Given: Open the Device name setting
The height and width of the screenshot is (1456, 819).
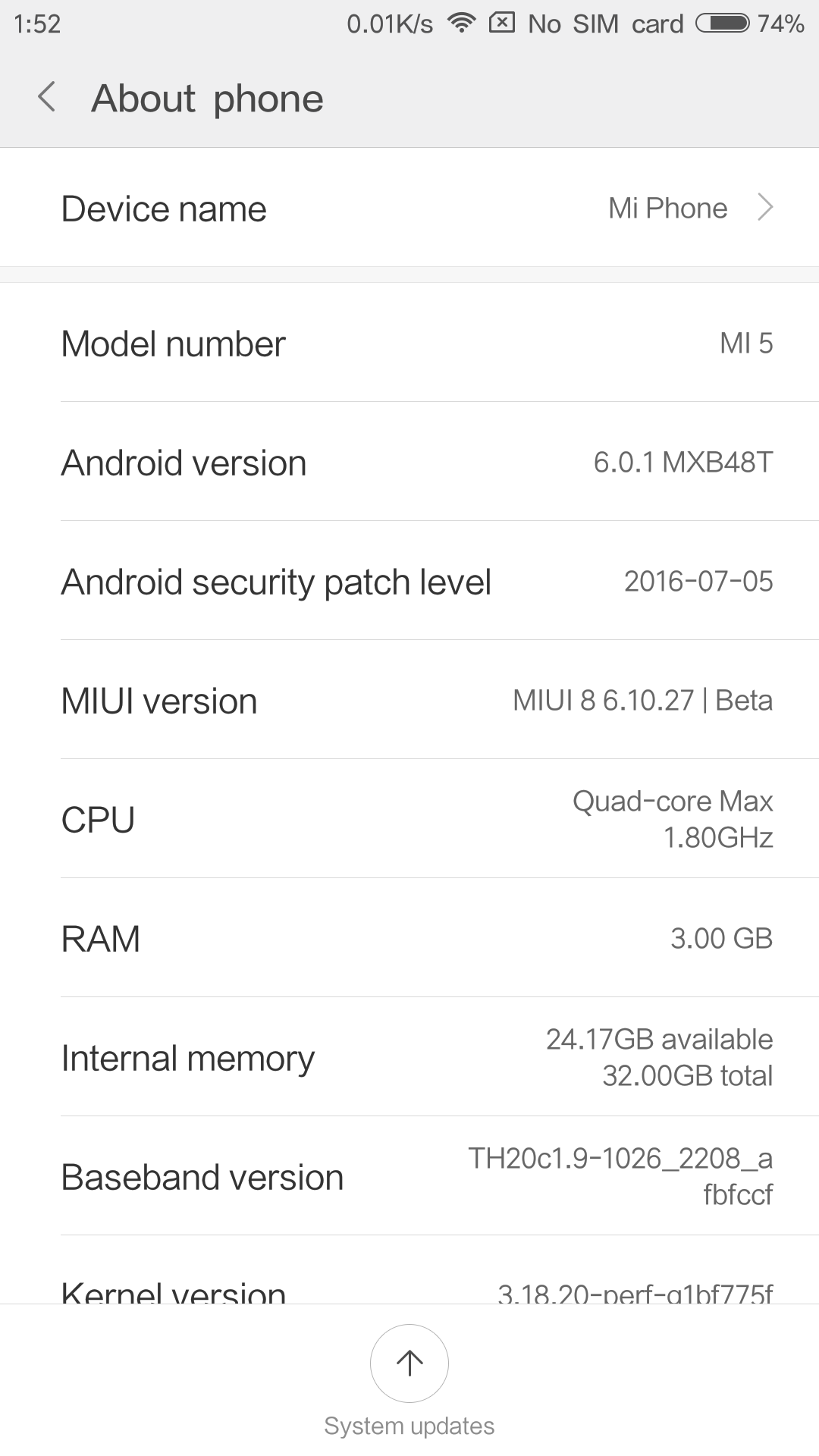Looking at the screenshot, I should [x=409, y=209].
